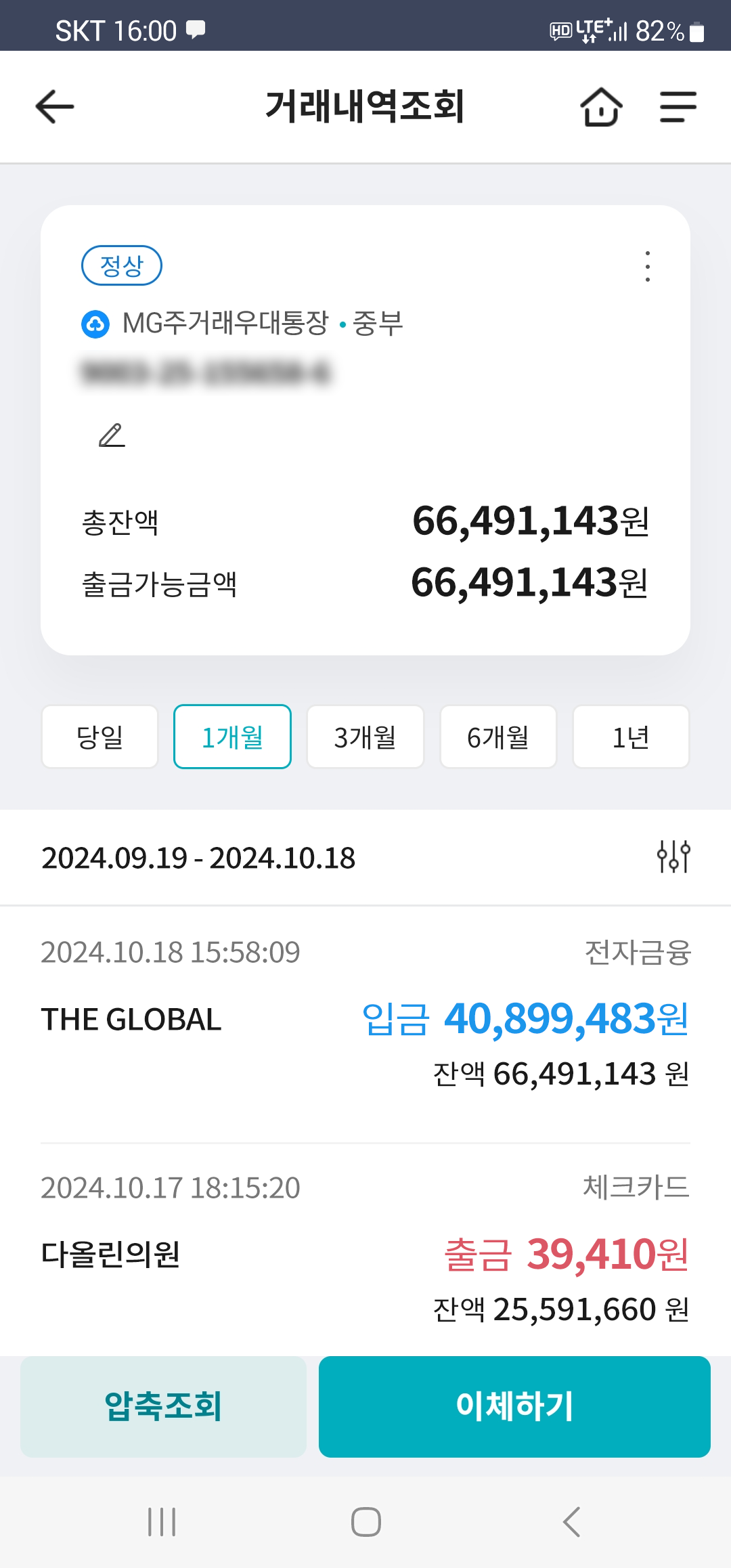Tap the system home button
Screen dimensions: 731x1568
click(365, 1522)
